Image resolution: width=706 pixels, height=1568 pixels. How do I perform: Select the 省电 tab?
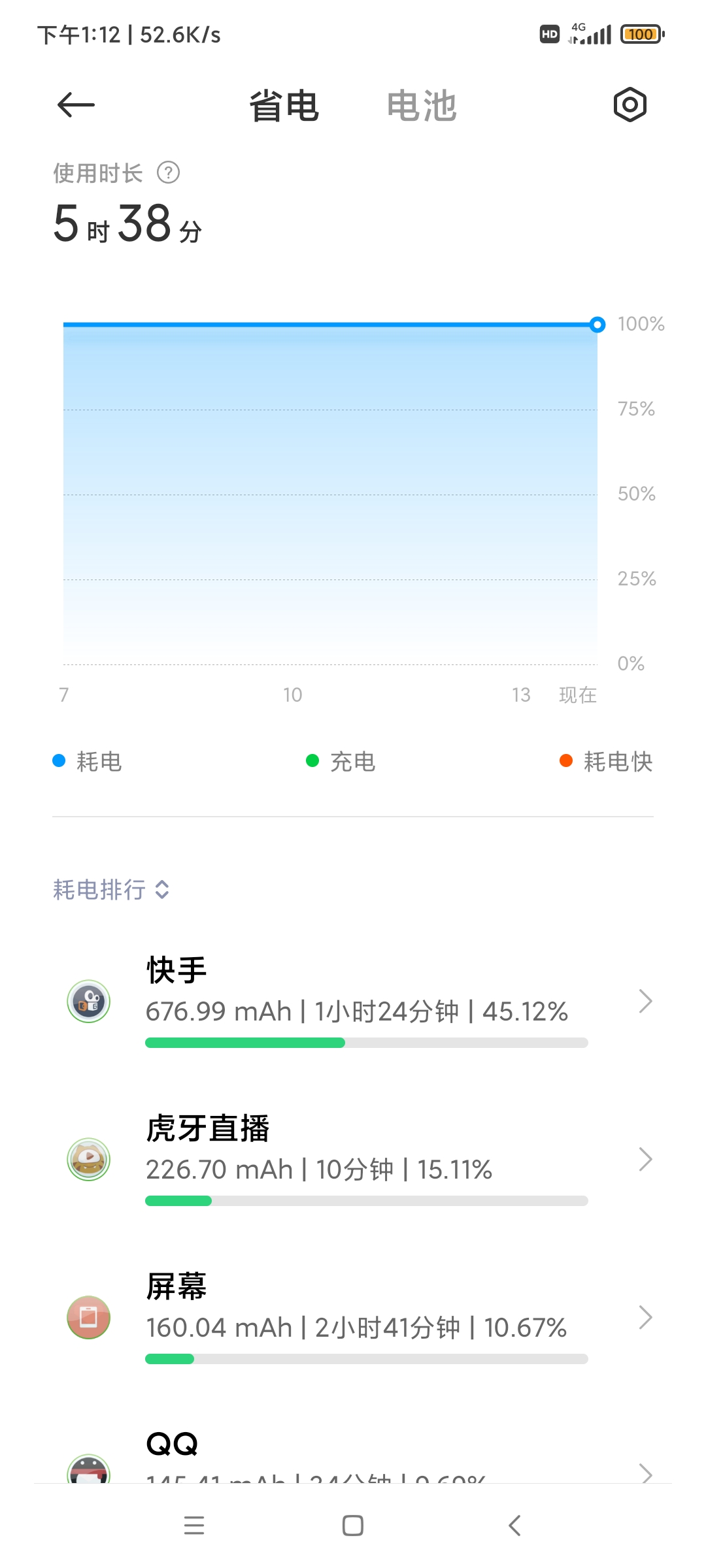tap(284, 106)
